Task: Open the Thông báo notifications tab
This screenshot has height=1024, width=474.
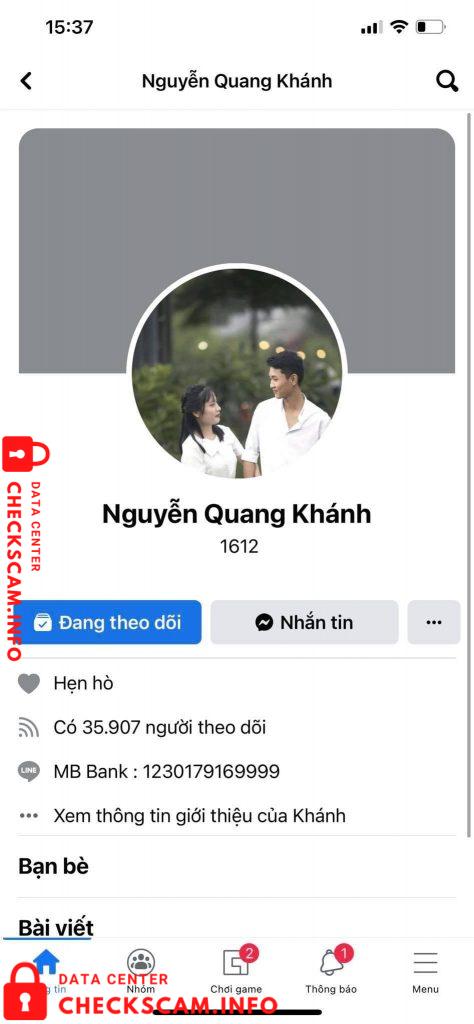Action: [331, 972]
